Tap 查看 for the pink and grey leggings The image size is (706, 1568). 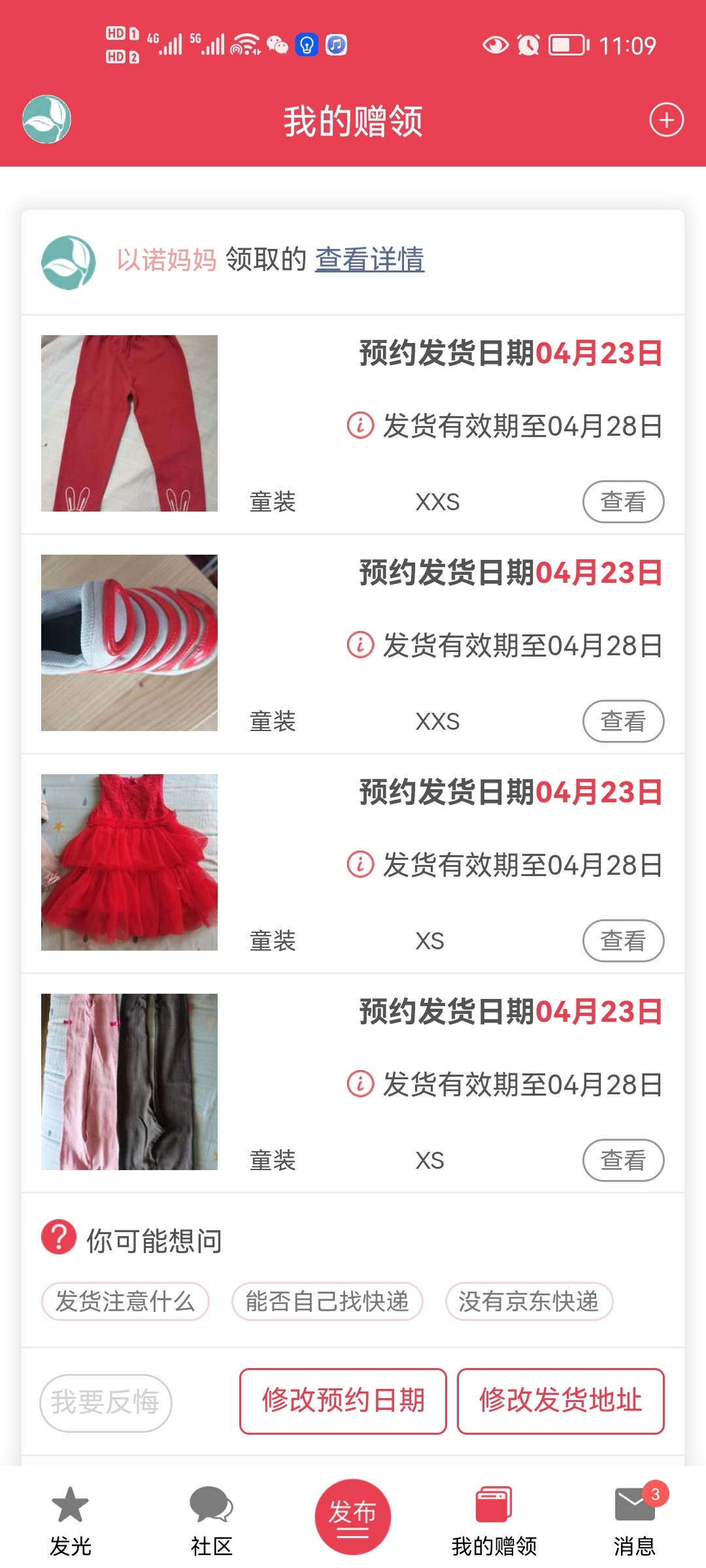[x=623, y=1160]
